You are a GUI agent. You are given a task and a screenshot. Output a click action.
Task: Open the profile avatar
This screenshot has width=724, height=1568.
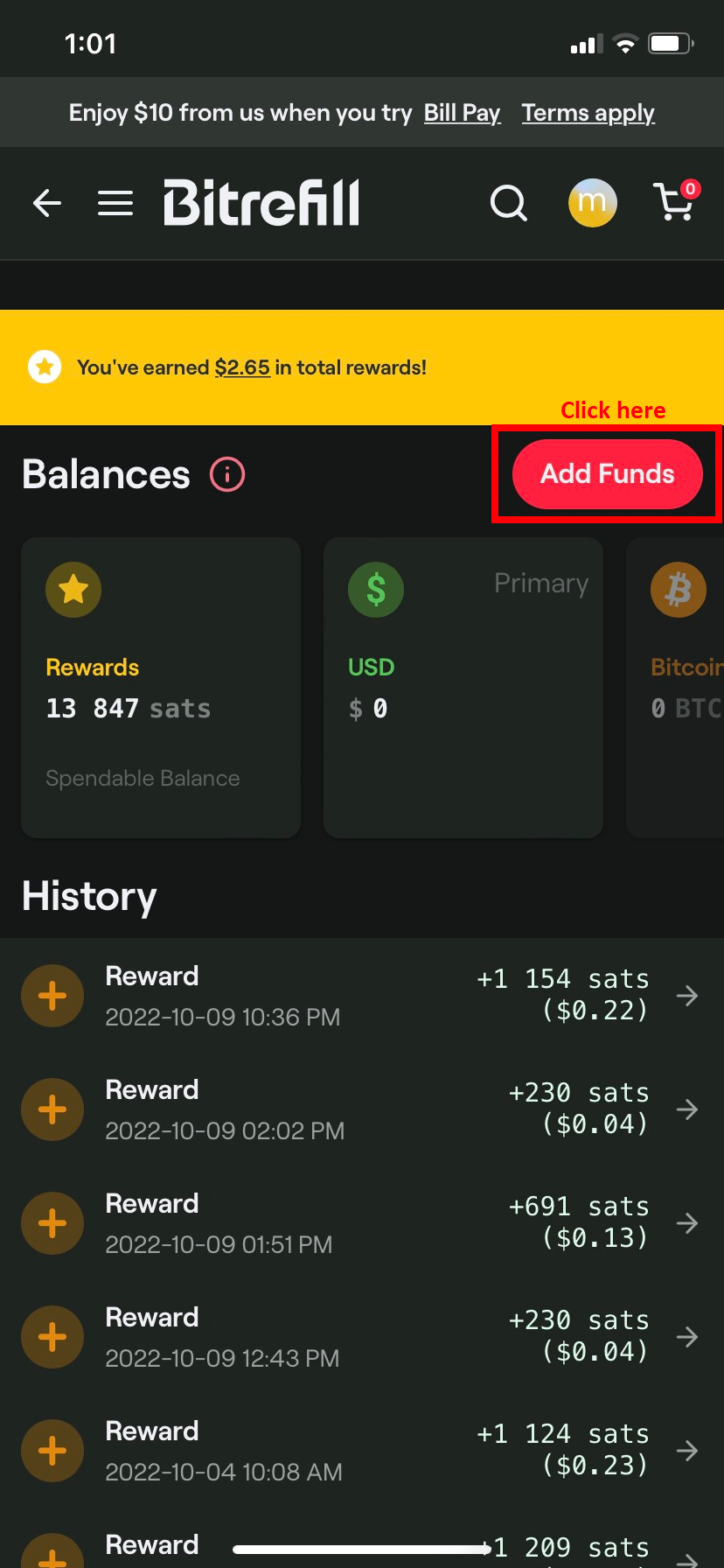click(x=592, y=202)
